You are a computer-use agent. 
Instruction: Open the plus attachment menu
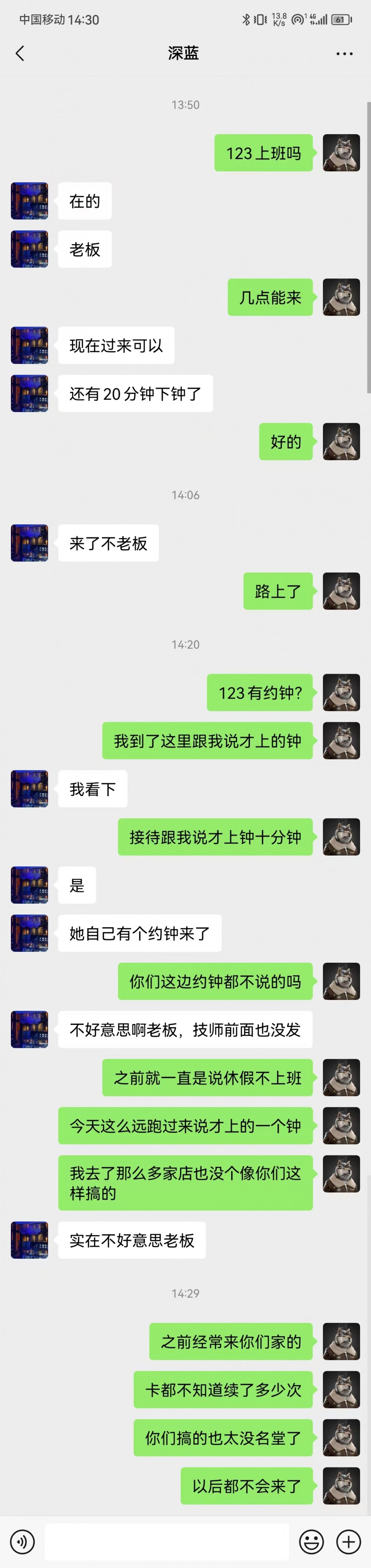[x=348, y=1541]
